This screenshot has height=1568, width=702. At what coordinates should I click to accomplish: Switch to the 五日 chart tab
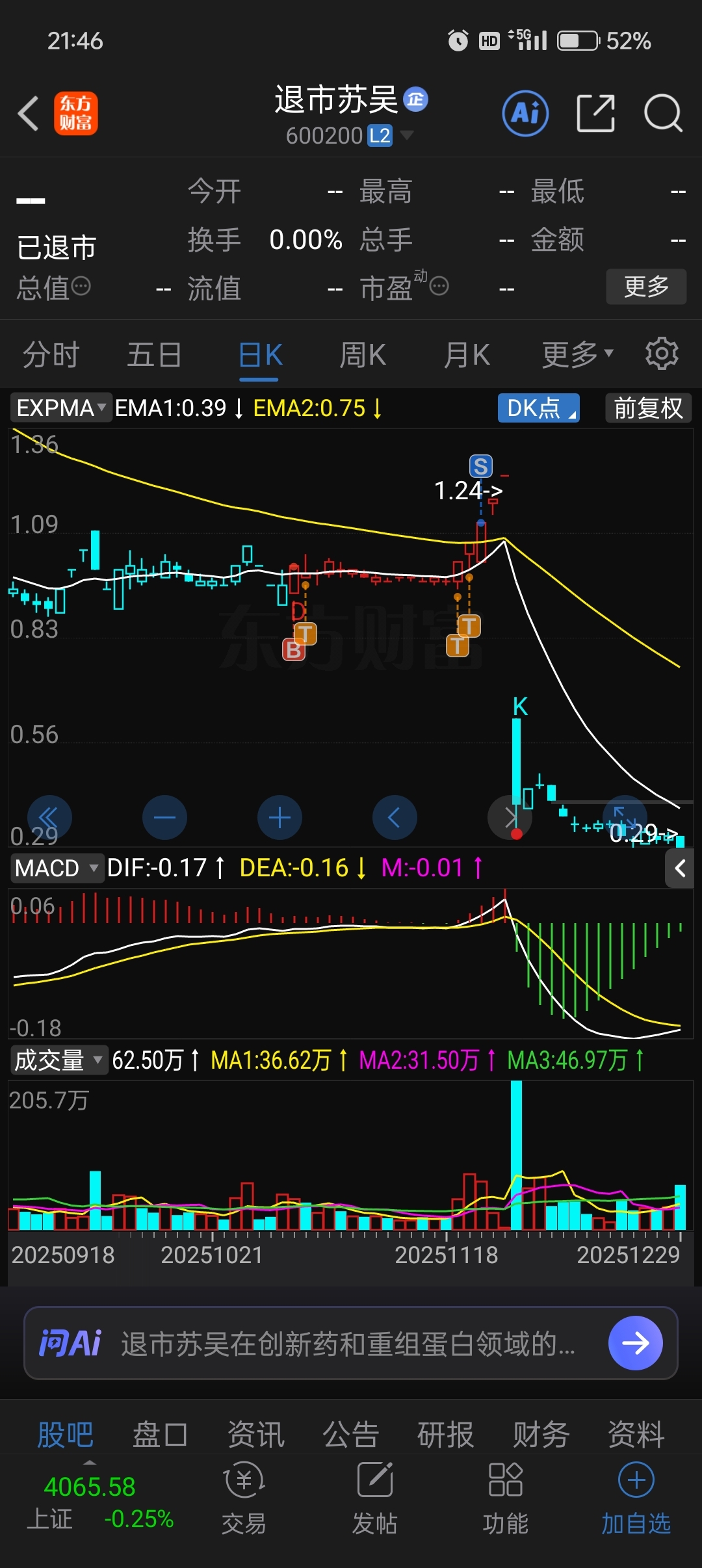(154, 355)
